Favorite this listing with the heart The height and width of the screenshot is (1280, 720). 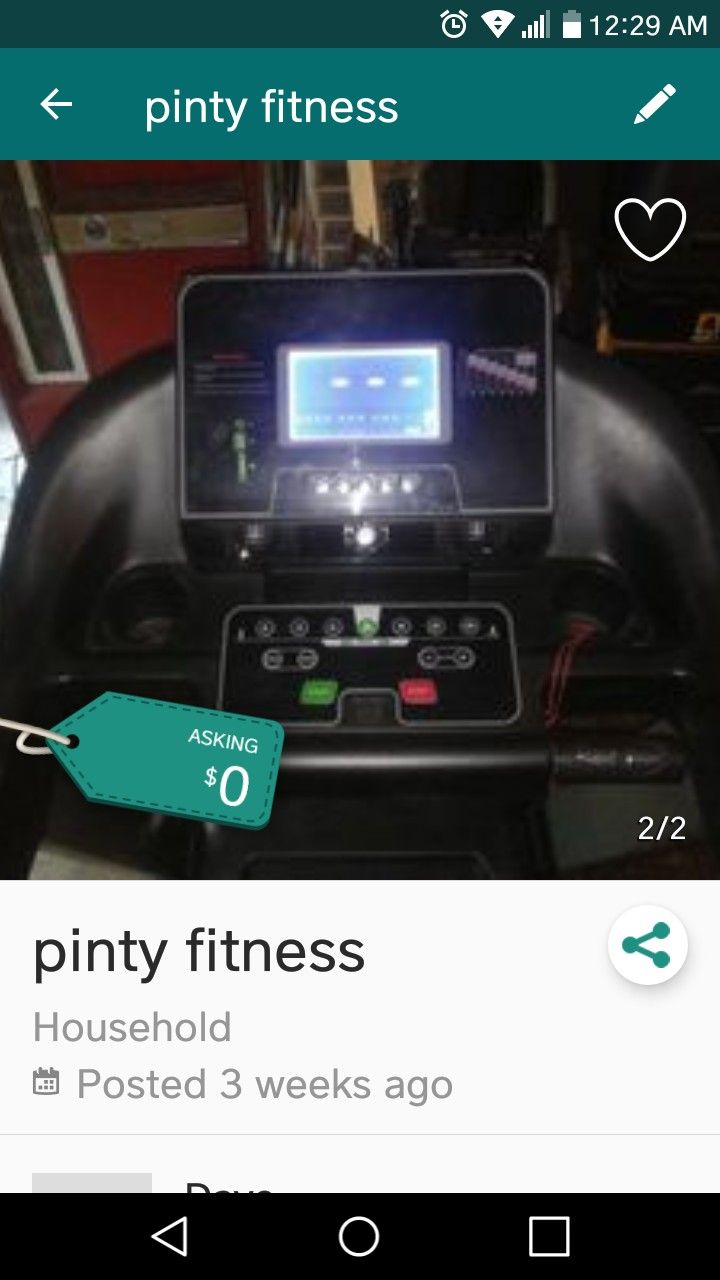[650, 229]
